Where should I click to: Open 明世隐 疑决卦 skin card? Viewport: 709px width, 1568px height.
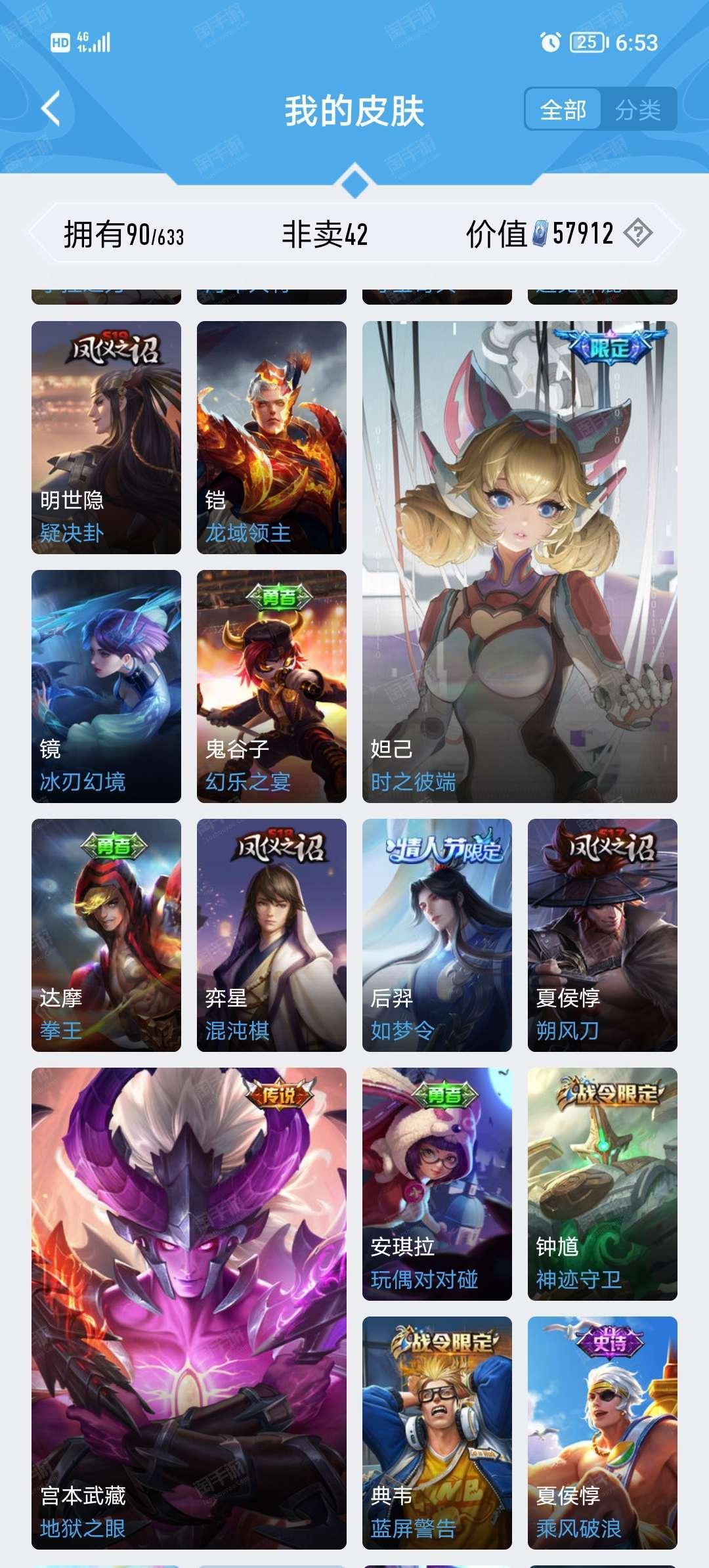[x=106, y=437]
